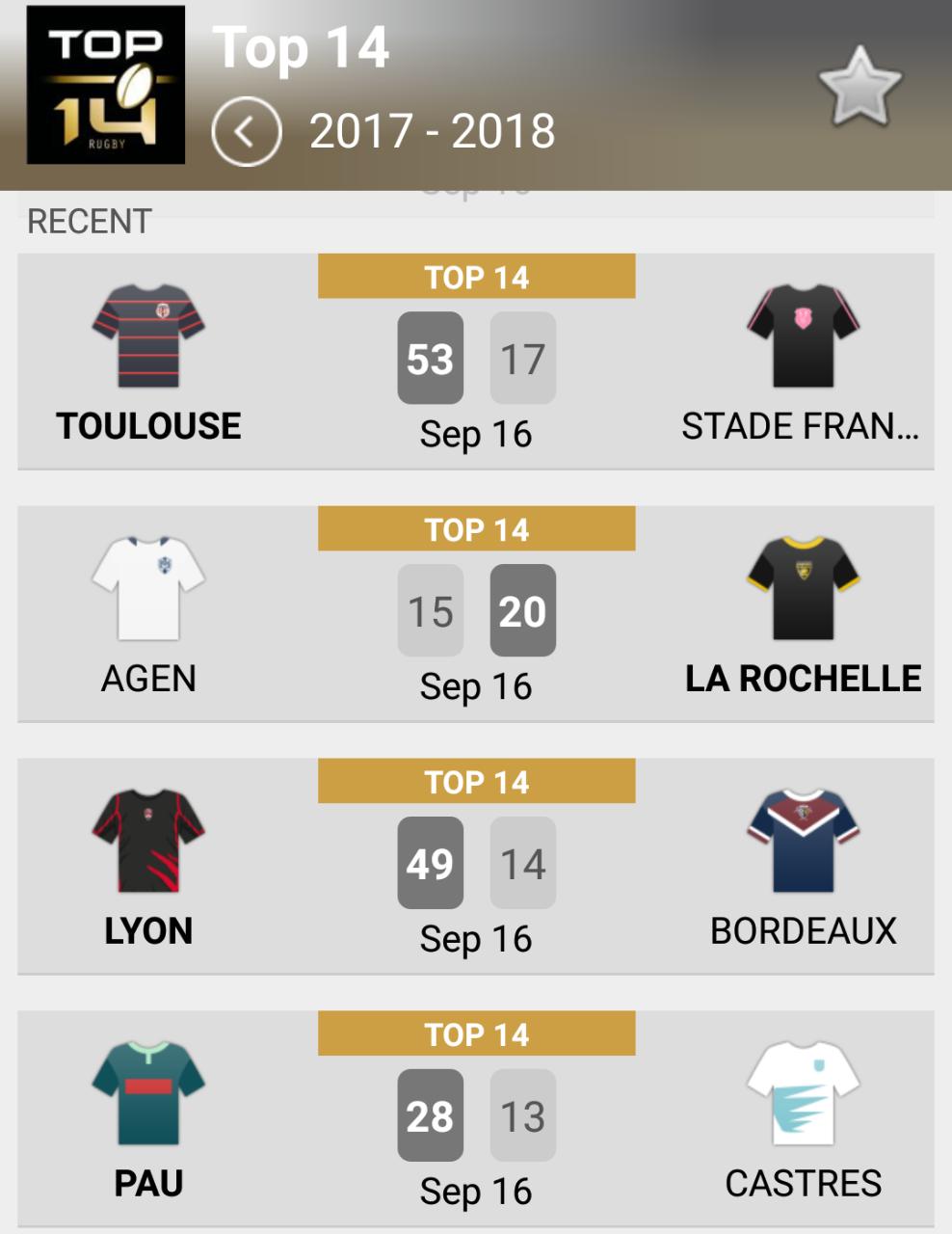Select the Pau vs Castres match card
This screenshot has height=1234, width=952.
[x=476, y=1118]
